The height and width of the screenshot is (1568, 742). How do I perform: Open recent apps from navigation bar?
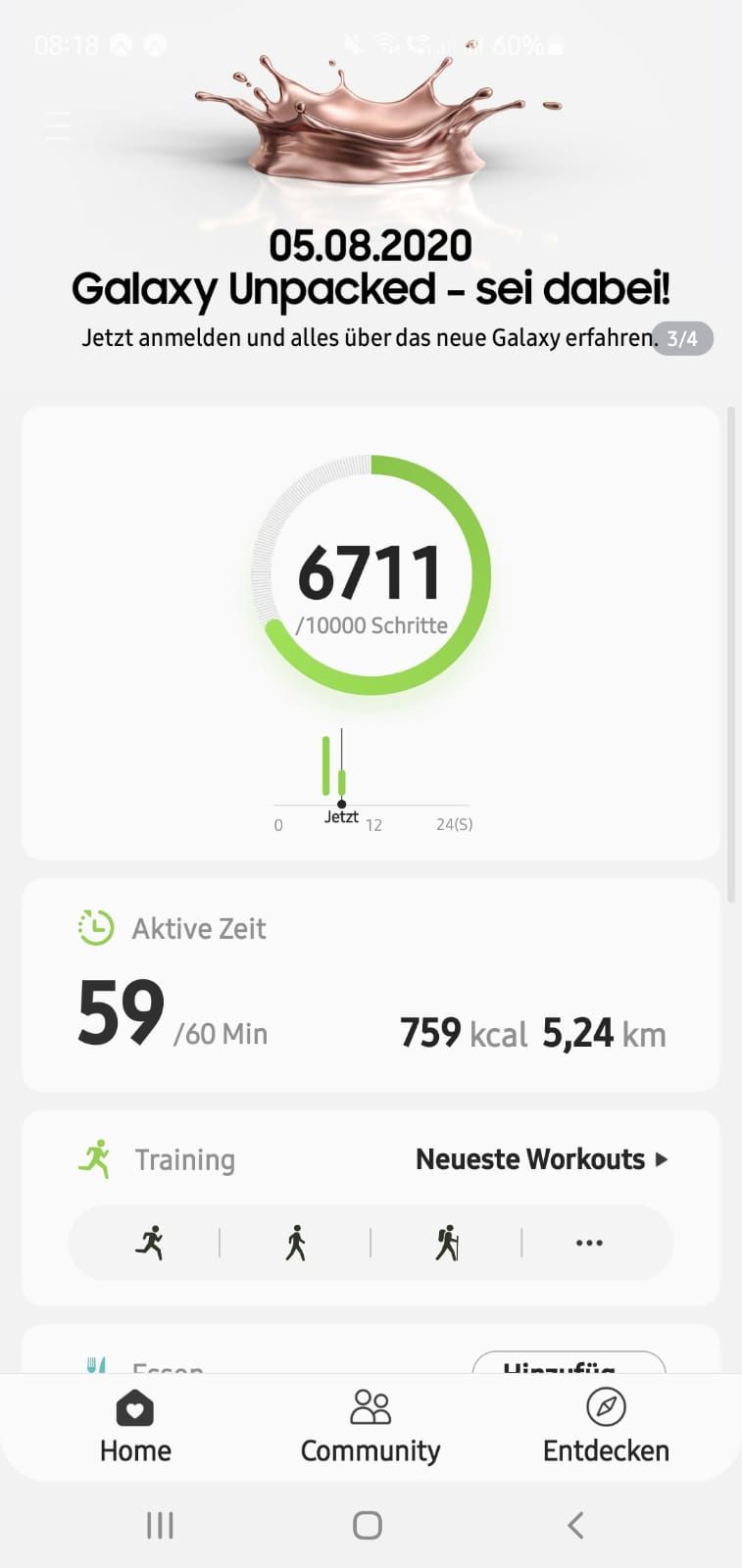coord(160,1525)
